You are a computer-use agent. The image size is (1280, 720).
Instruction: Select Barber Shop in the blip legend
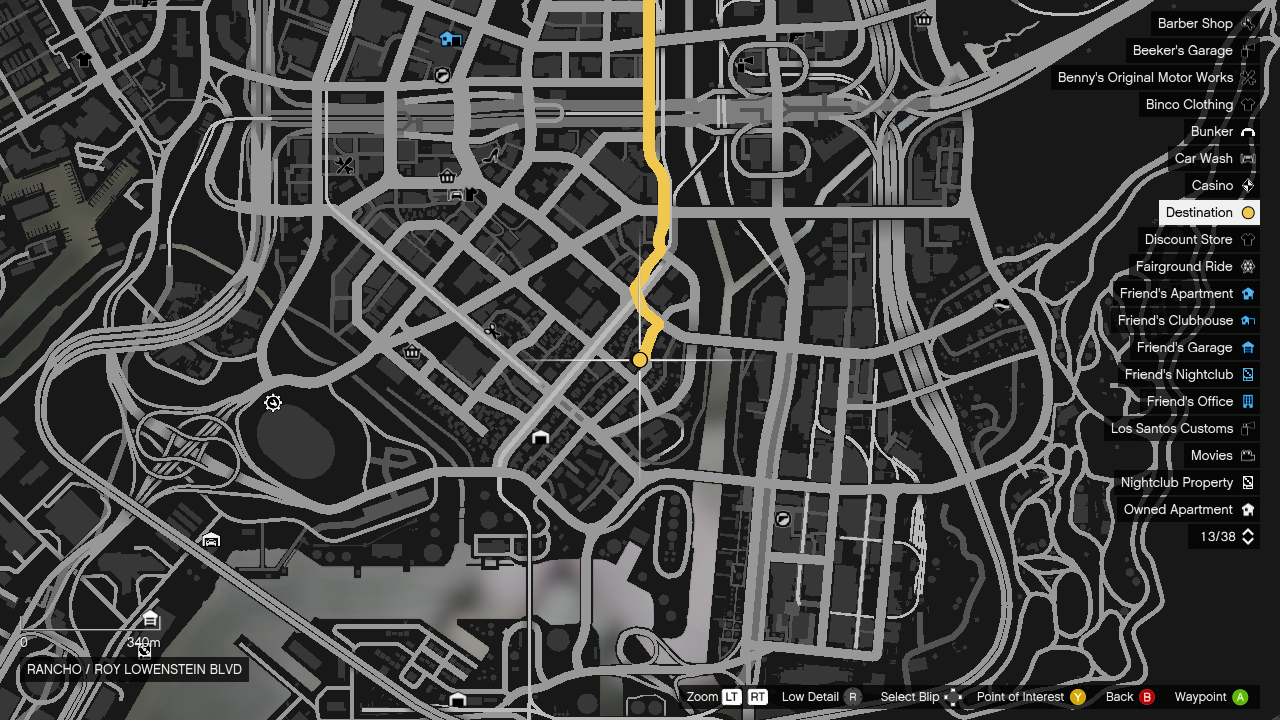point(1205,23)
